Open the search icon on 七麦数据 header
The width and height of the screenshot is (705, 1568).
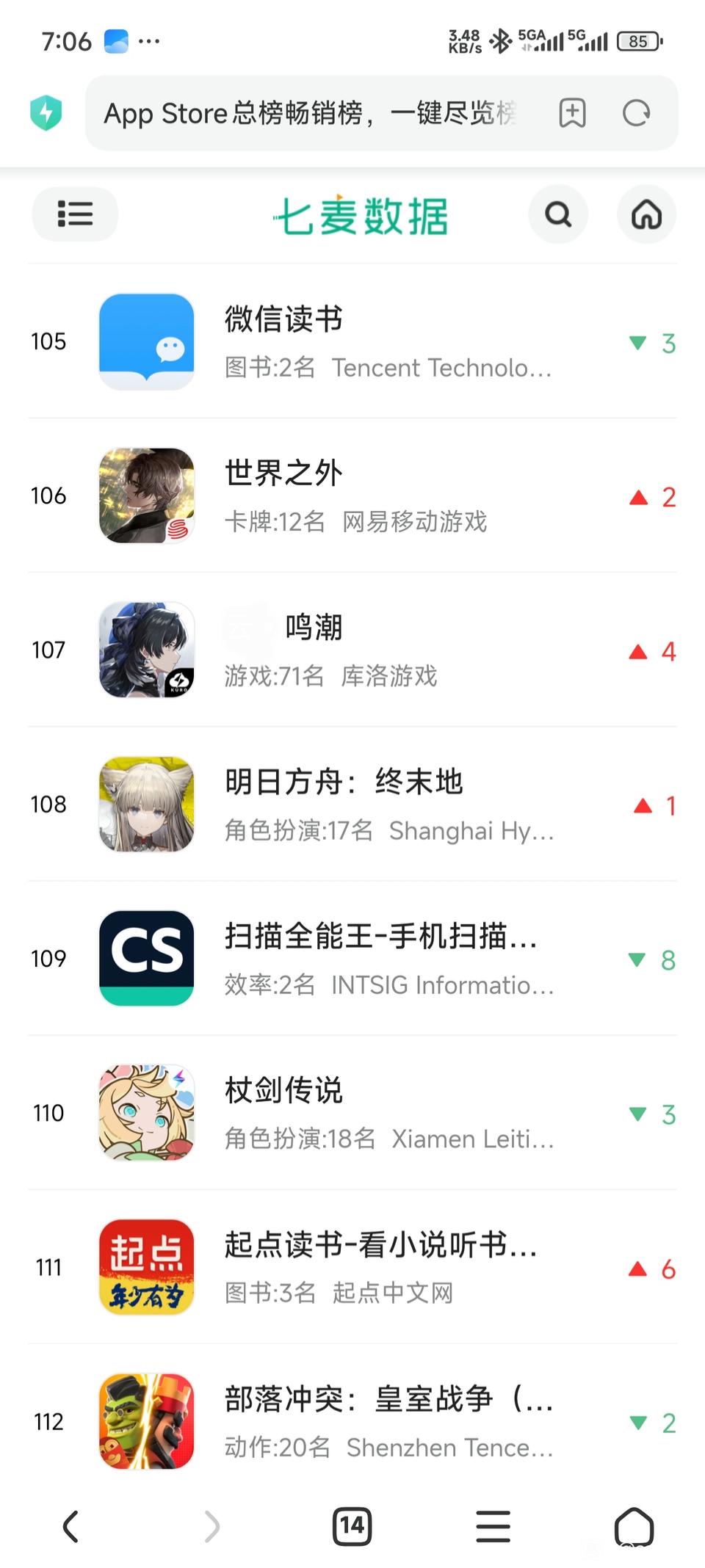click(x=558, y=214)
